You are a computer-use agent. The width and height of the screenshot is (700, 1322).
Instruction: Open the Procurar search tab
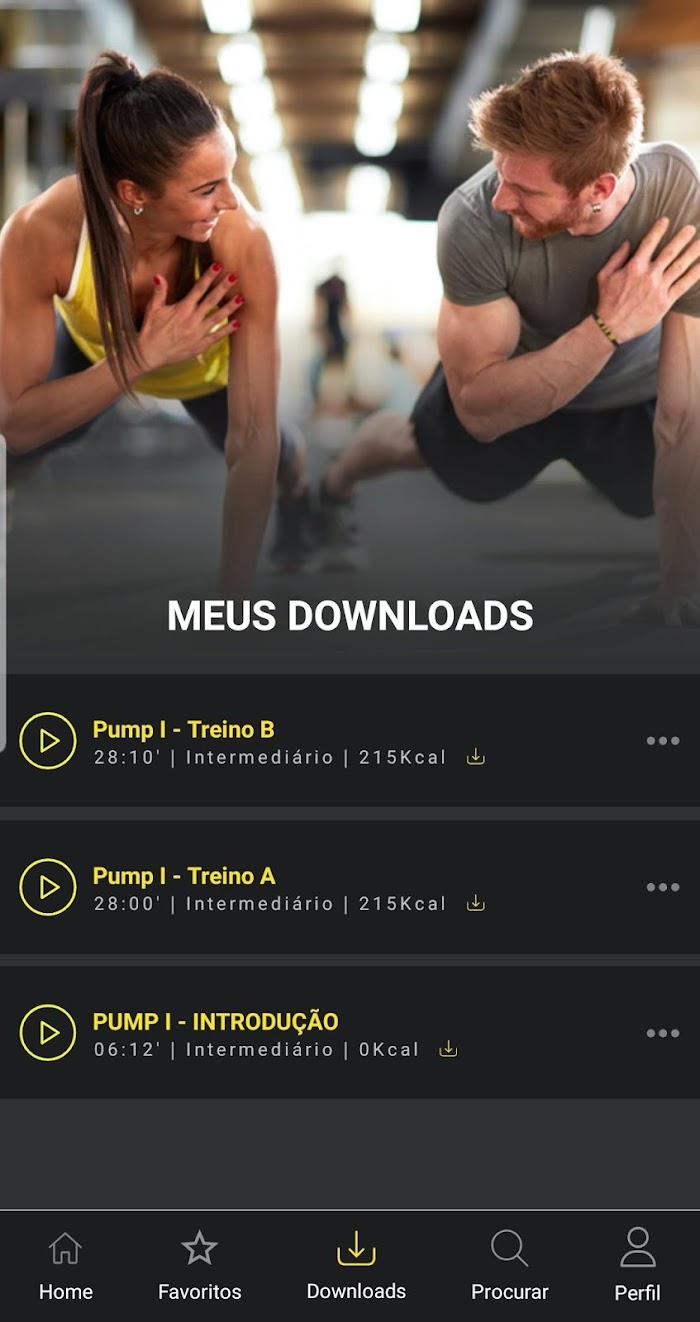click(509, 1266)
